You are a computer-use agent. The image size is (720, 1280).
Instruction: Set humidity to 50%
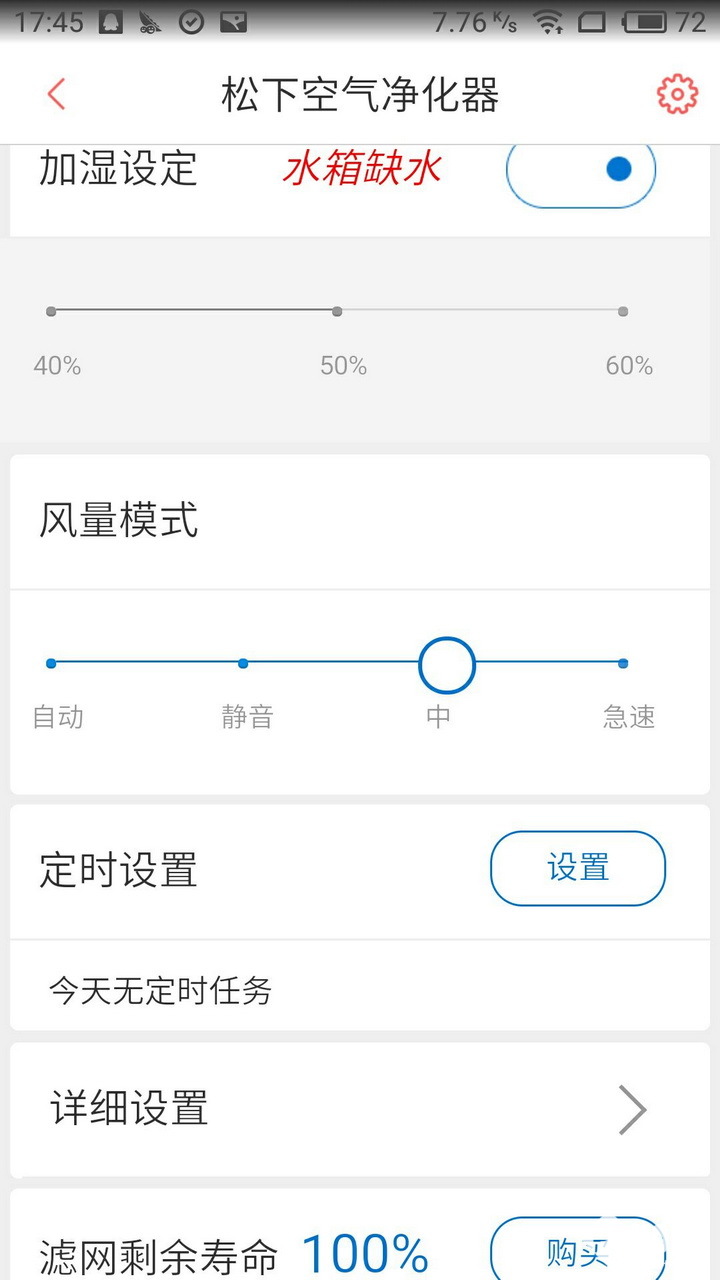point(337,312)
